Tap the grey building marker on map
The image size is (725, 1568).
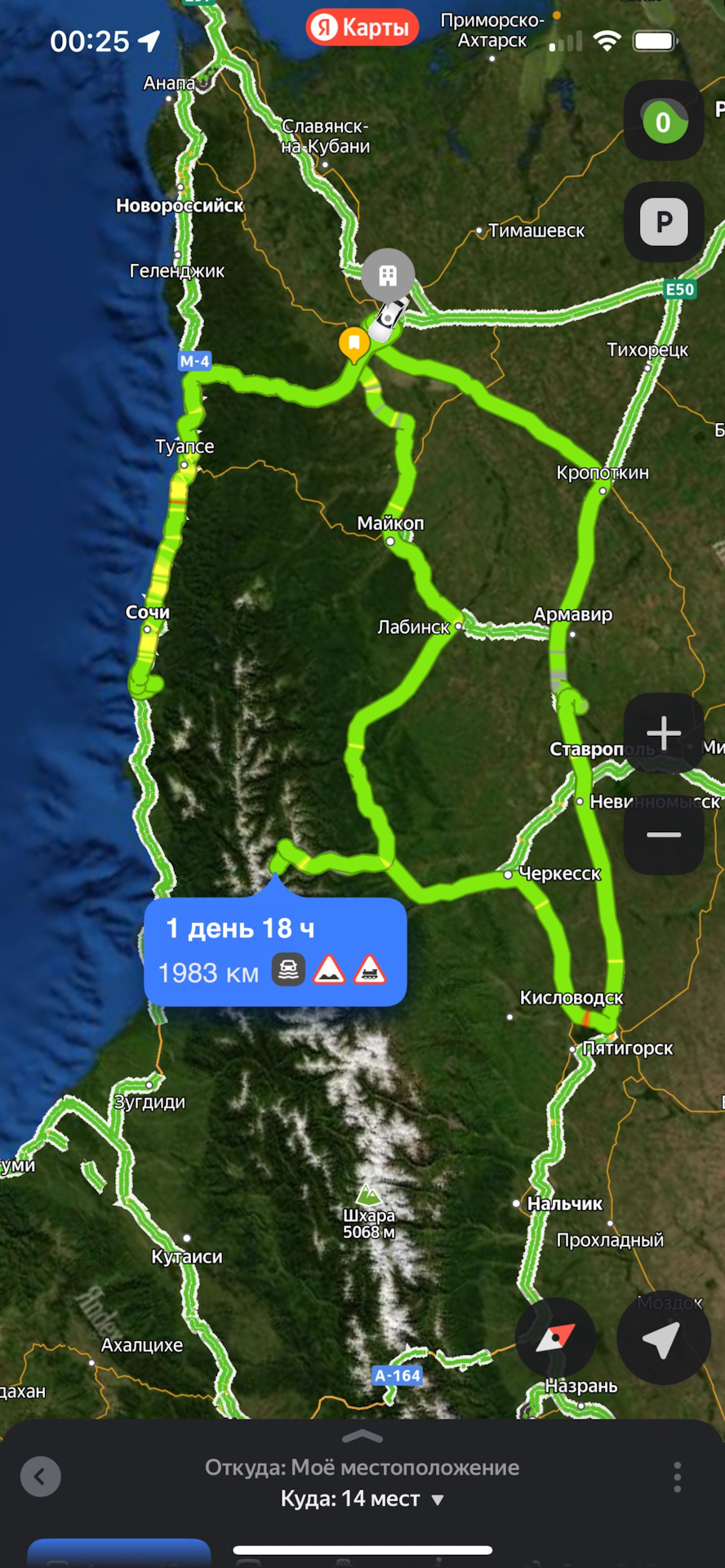point(388,275)
